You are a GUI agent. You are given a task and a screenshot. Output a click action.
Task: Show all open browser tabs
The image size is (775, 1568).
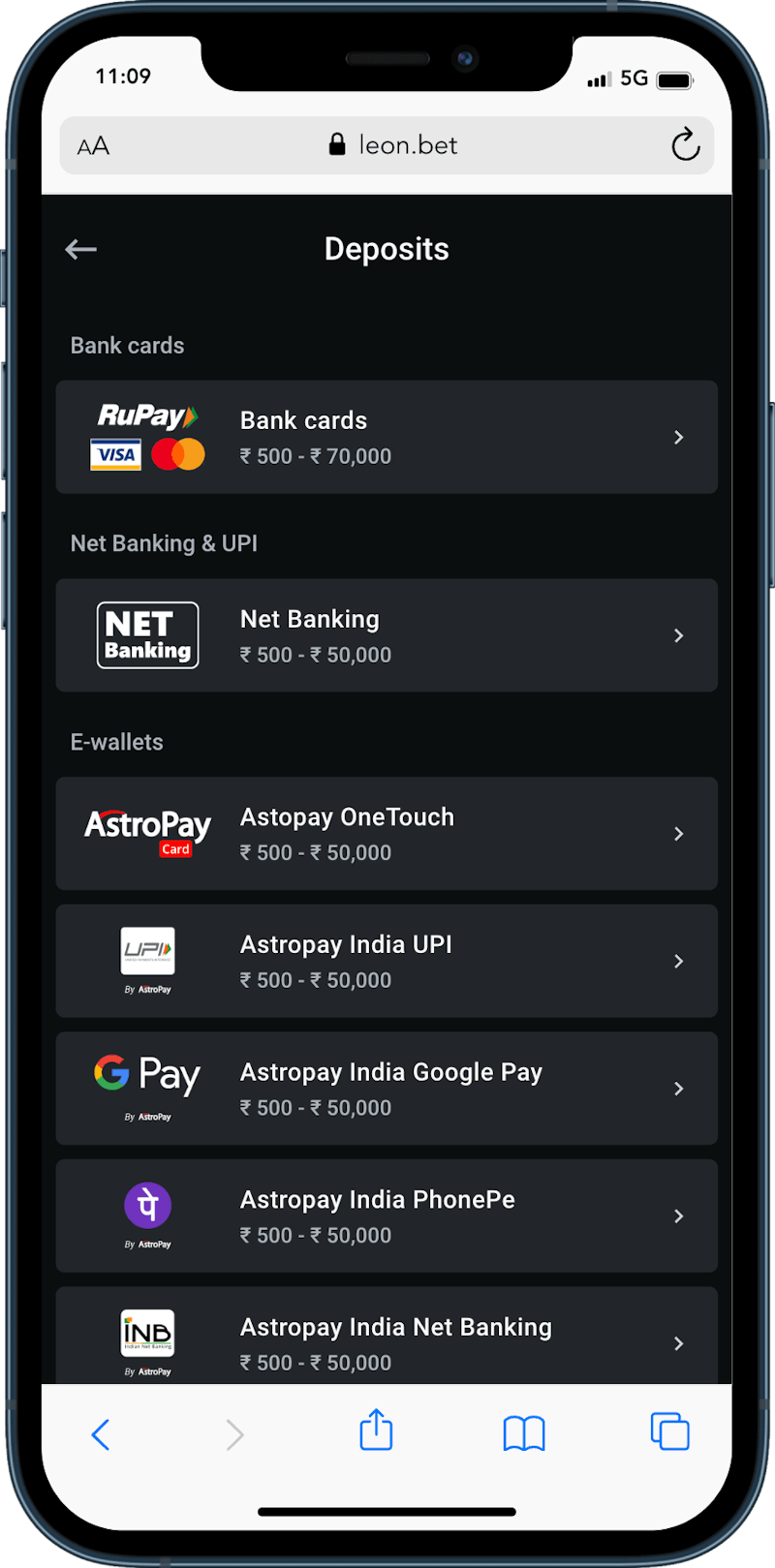(x=669, y=1431)
